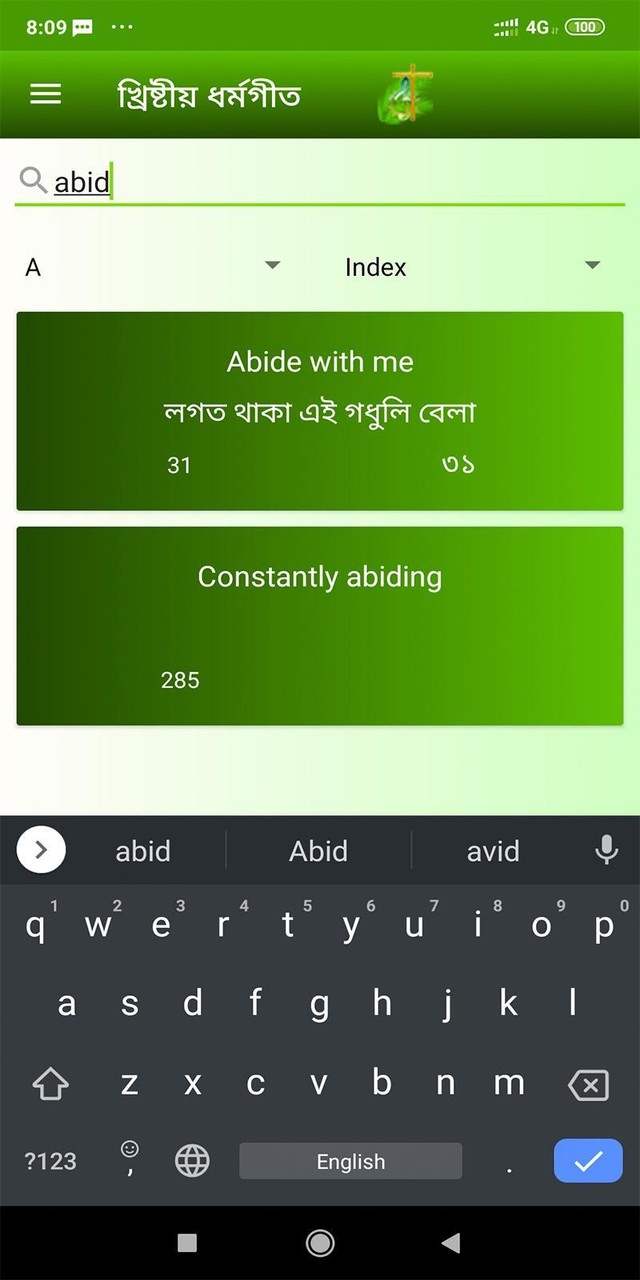Go back using the system back button
Screen dimensions: 640x1280
451,1242
